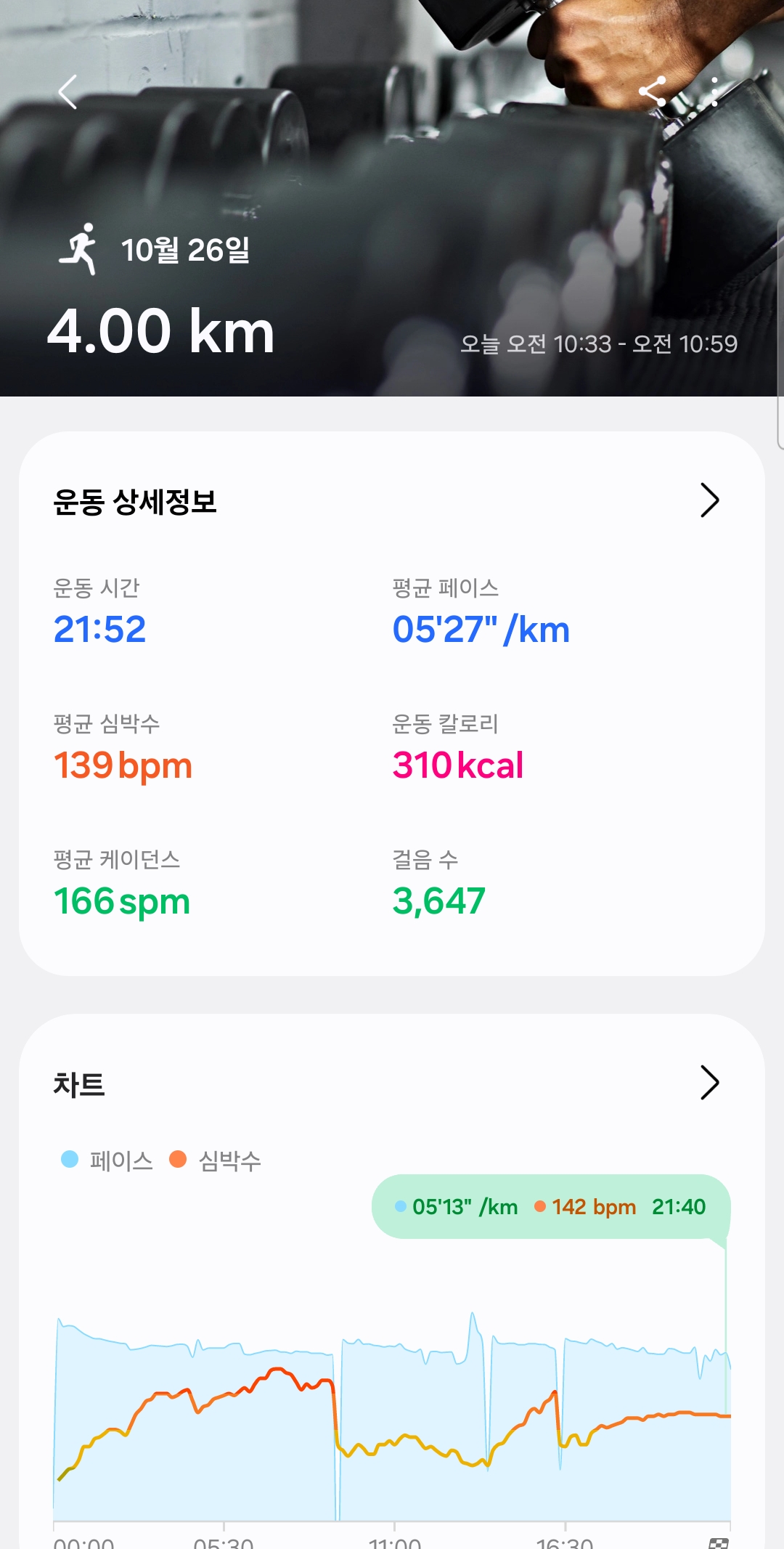
Task: Tap the three-dot more options icon
Action: (714, 92)
